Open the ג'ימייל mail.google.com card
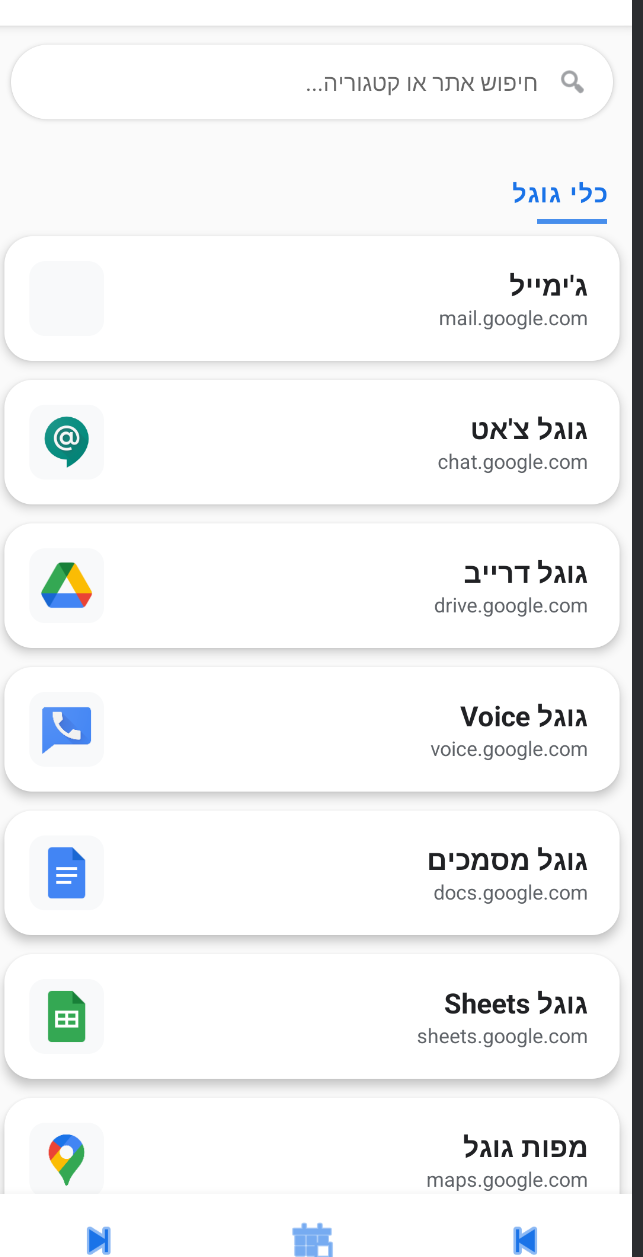The image size is (643, 1257). (312, 299)
